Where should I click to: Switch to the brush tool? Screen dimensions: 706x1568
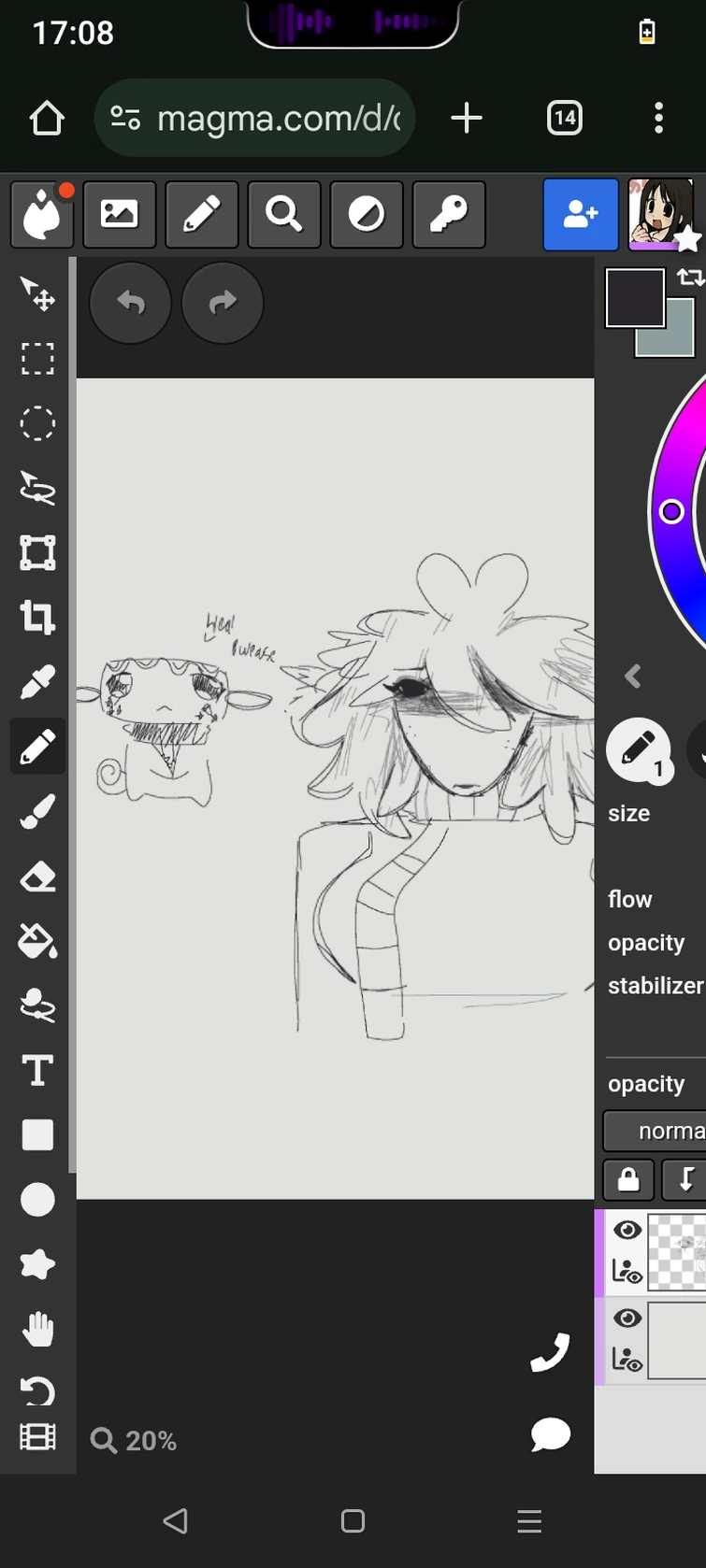[37, 812]
